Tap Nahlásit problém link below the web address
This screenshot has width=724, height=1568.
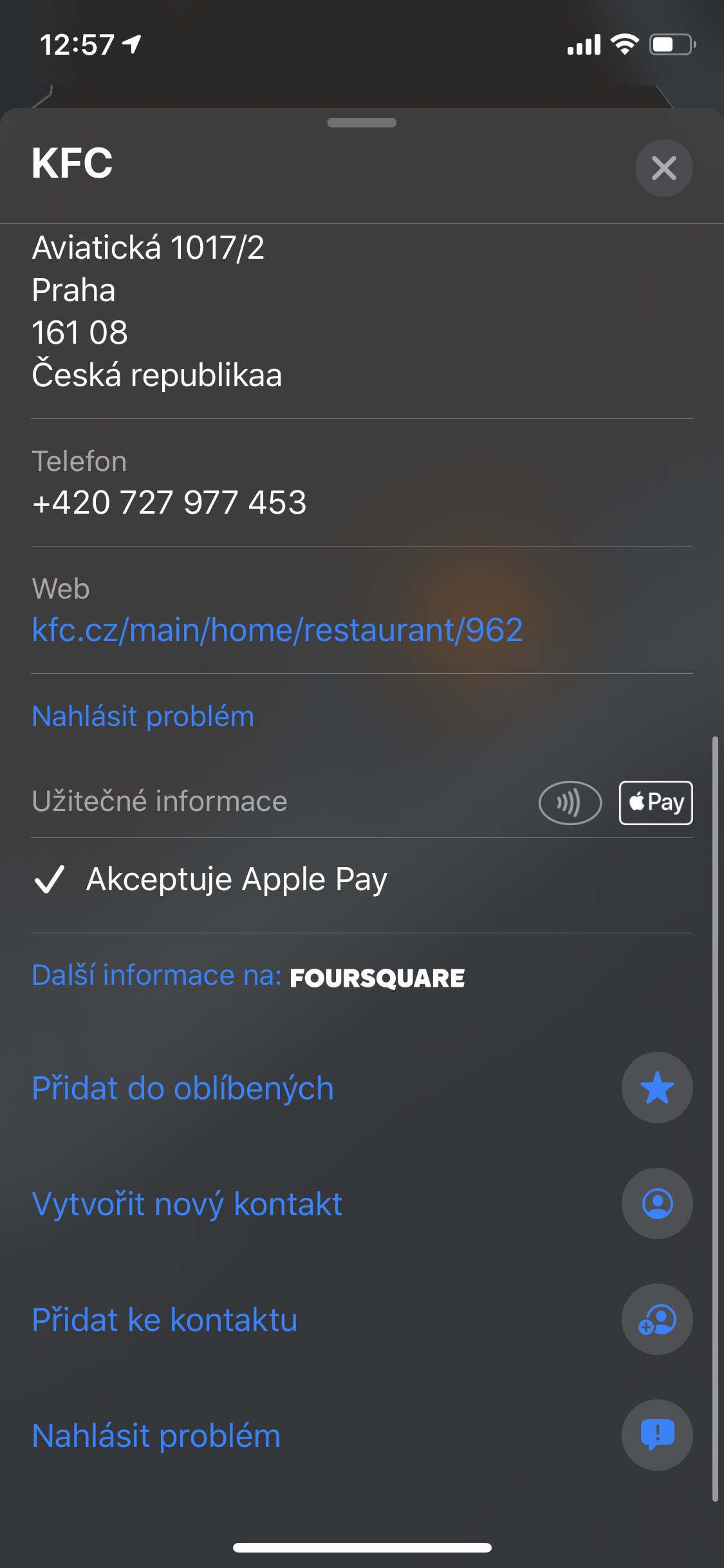coord(143,716)
